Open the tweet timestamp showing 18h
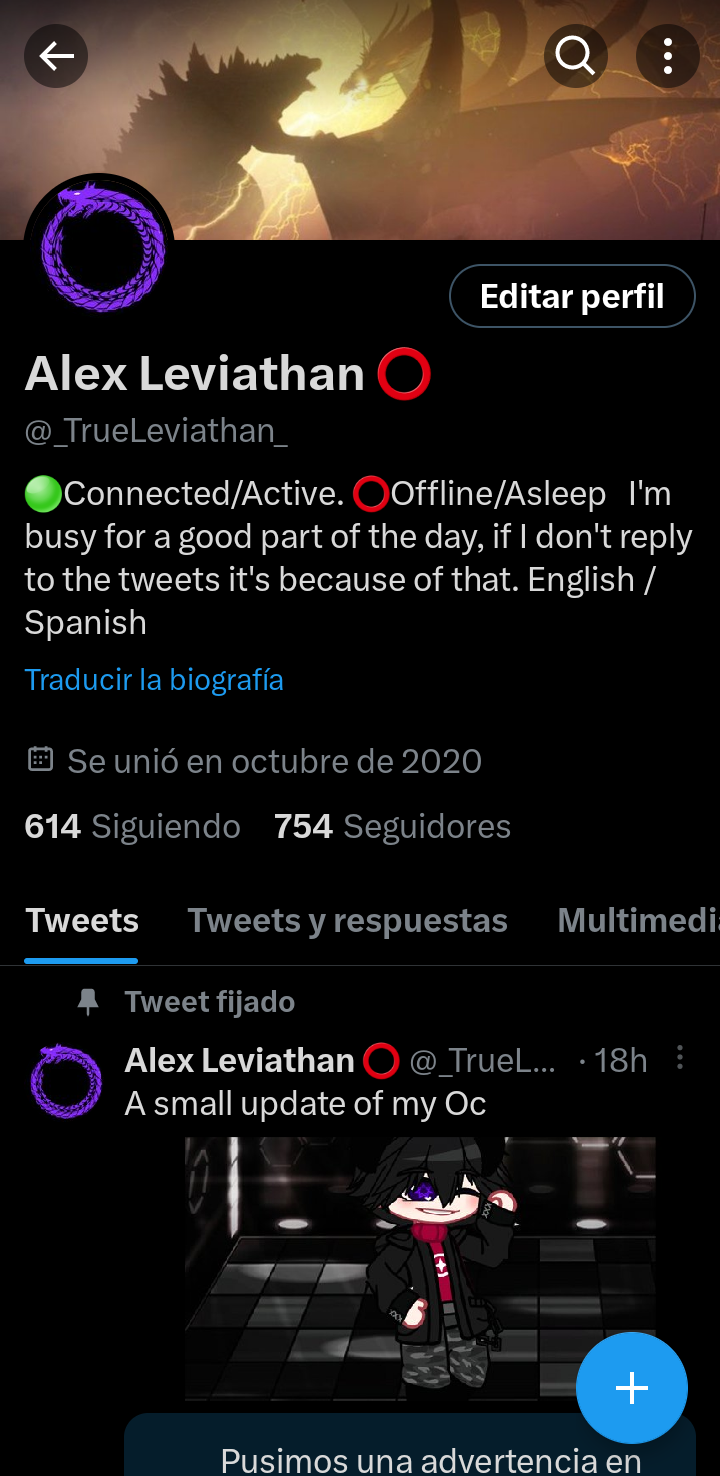This screenshot has height=1476, width=720. (620, 1060)
